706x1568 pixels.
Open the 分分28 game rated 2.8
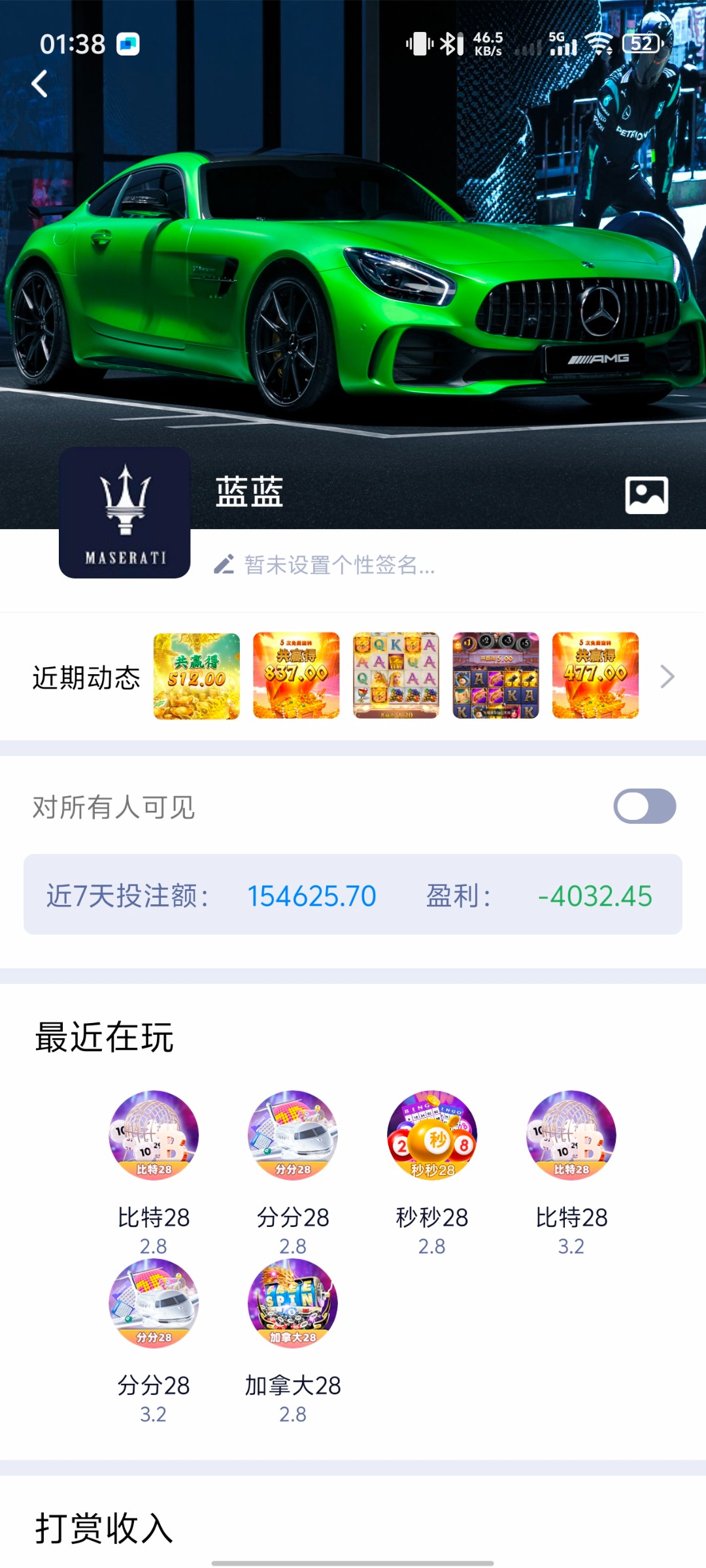click(293, 1135)
